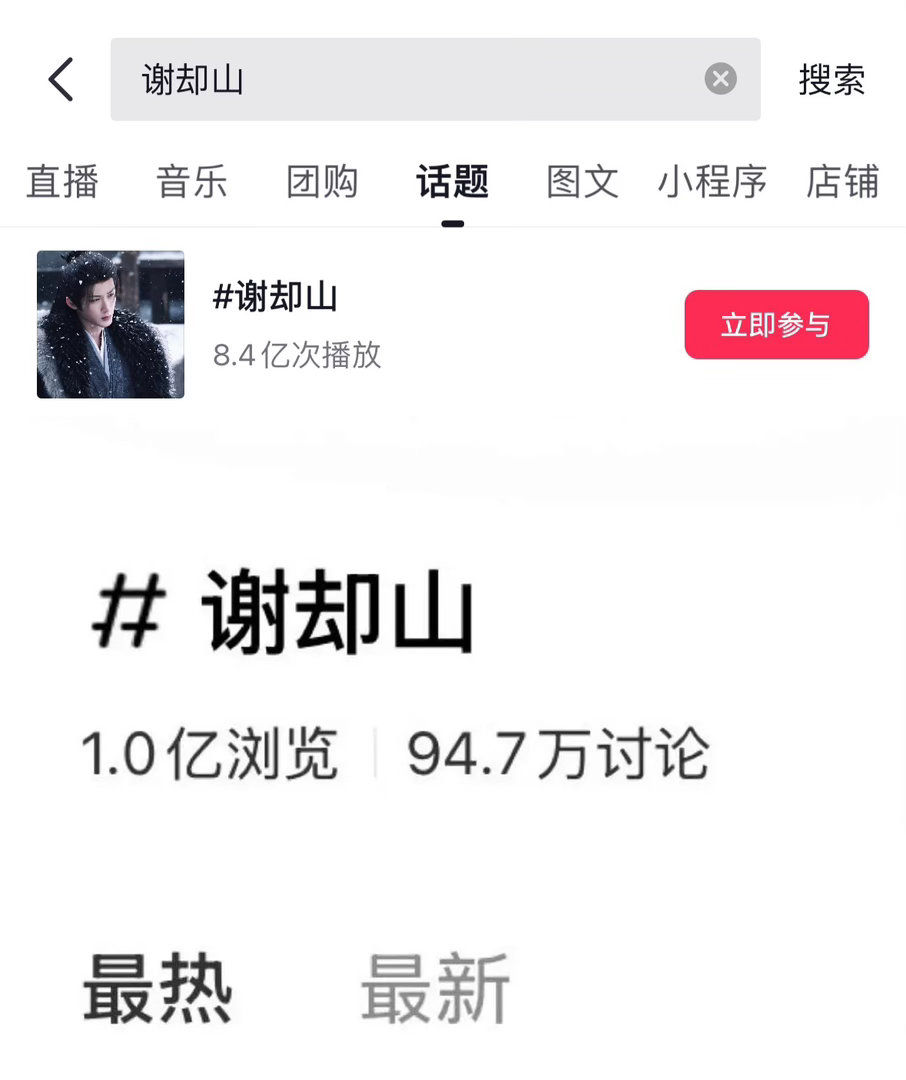Click the 立即参与 join button
906x1080 pixels.
(776, 324)
